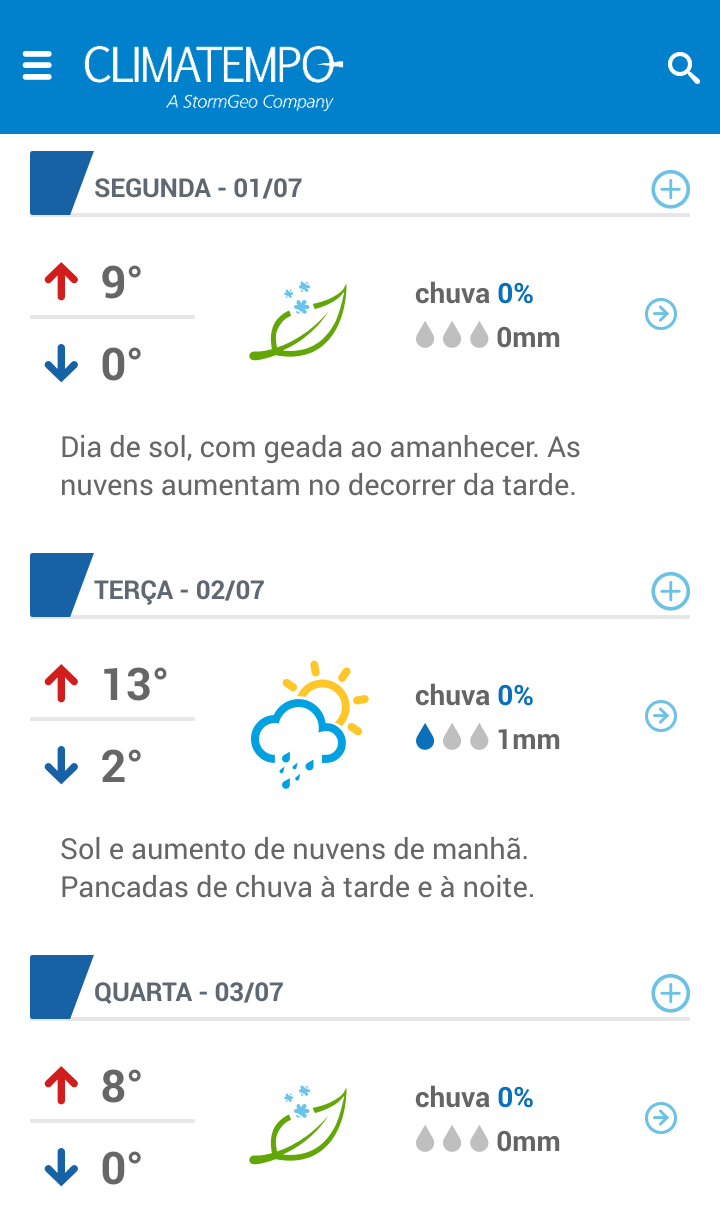Open details arrow for Quarta 03/07

661,1118
